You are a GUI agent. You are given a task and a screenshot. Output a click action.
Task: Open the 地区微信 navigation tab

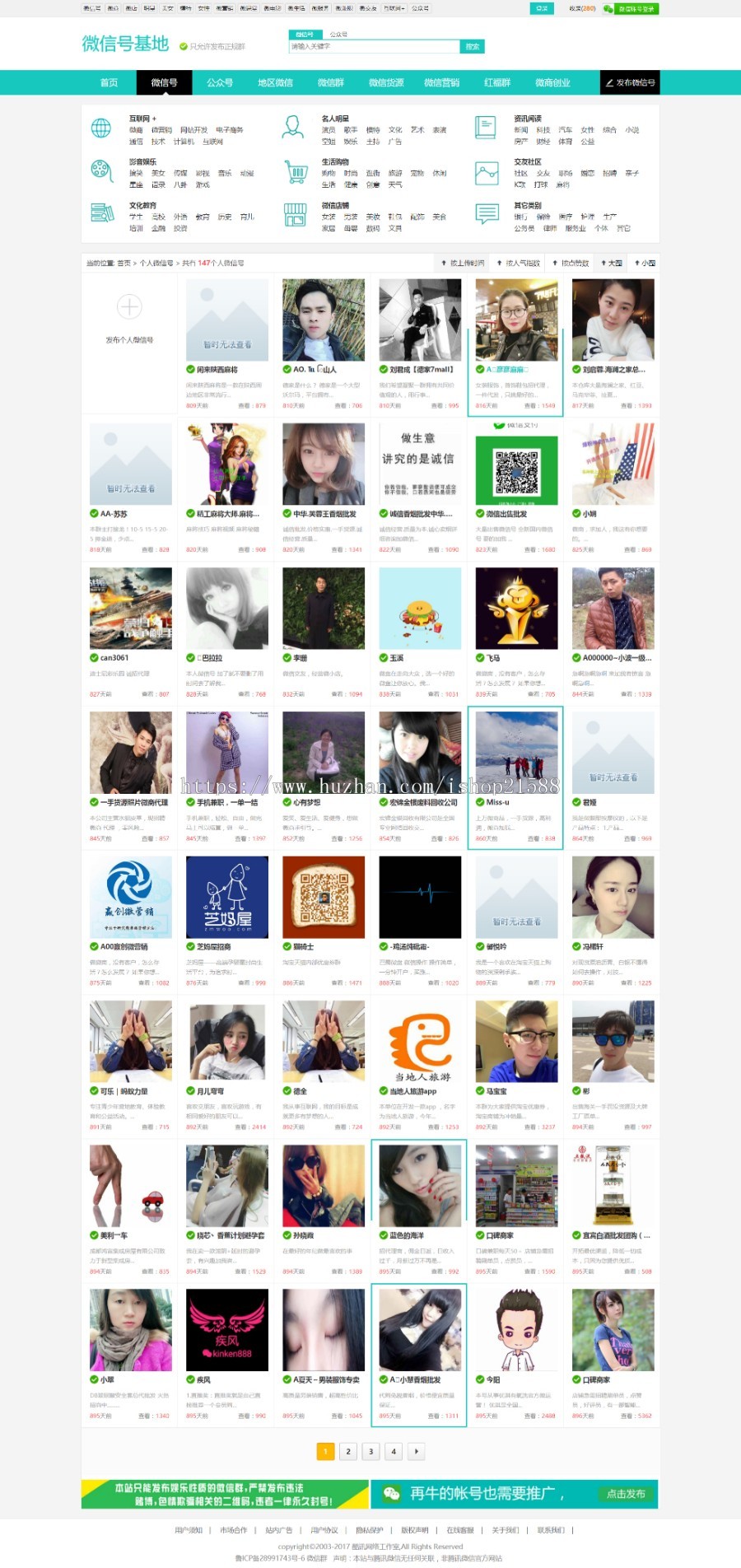pos(275,82)
